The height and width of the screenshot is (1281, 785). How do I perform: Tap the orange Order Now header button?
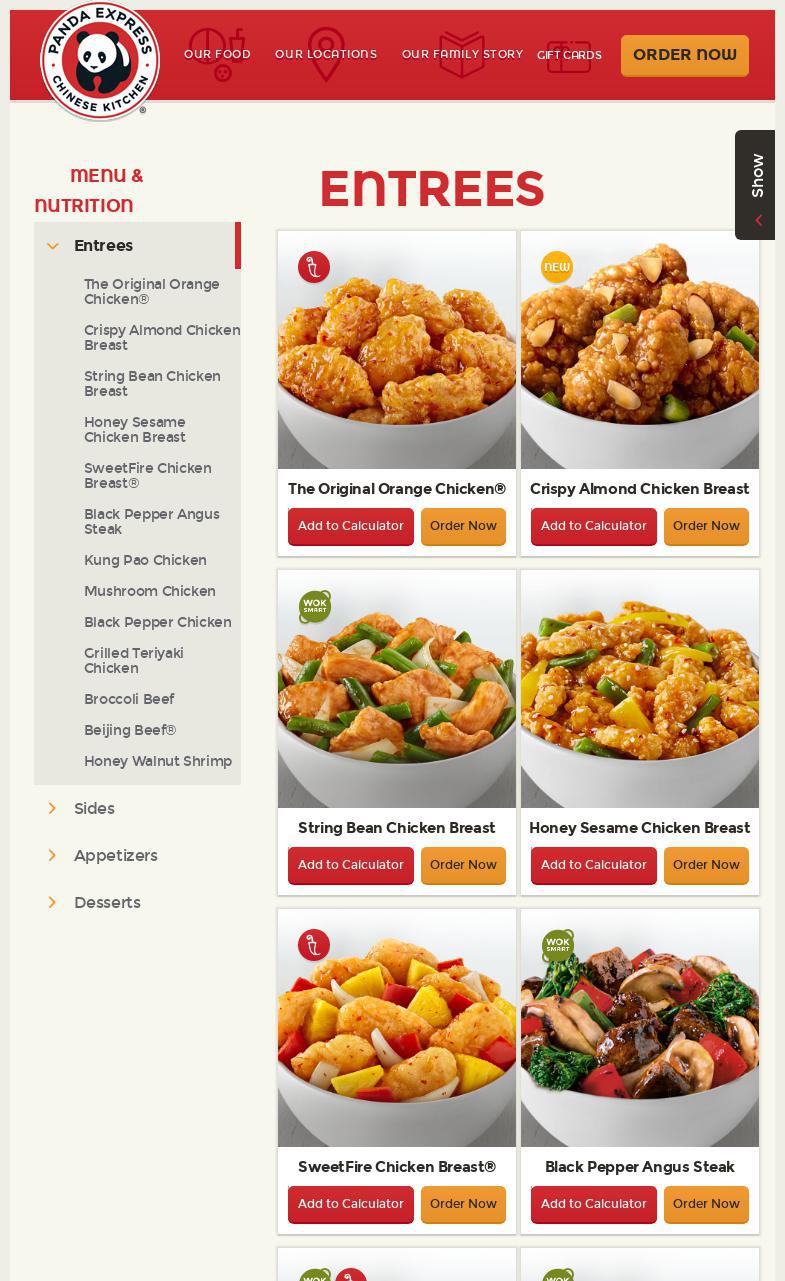point(684,55)
